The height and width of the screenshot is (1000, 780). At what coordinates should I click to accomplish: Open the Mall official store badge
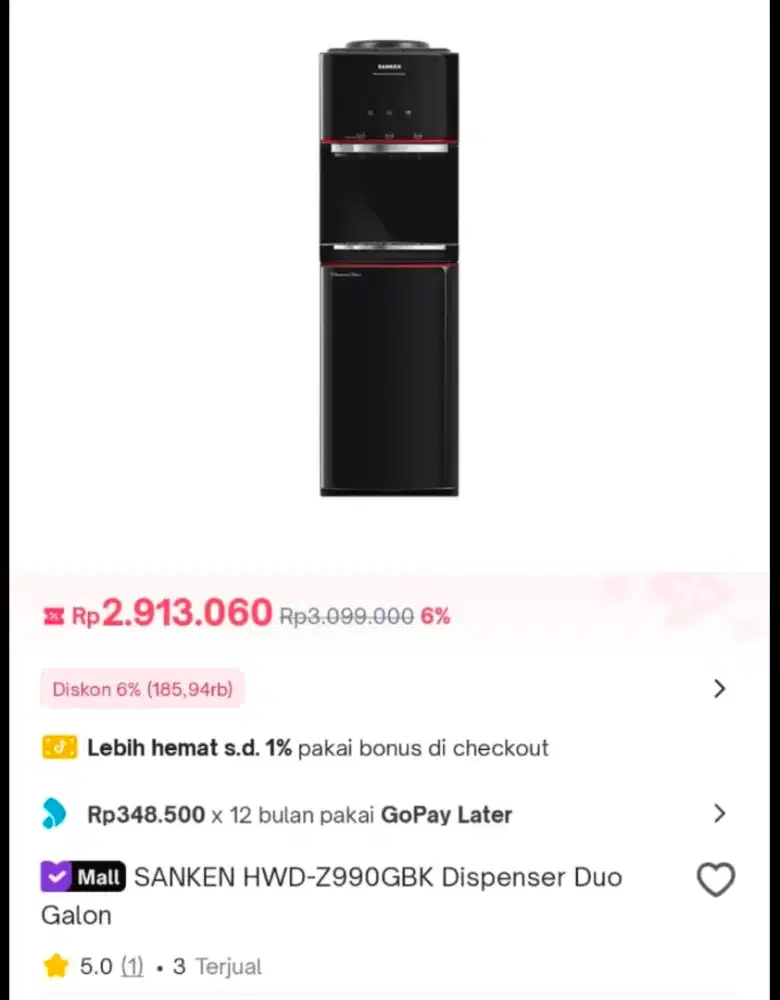82,877
